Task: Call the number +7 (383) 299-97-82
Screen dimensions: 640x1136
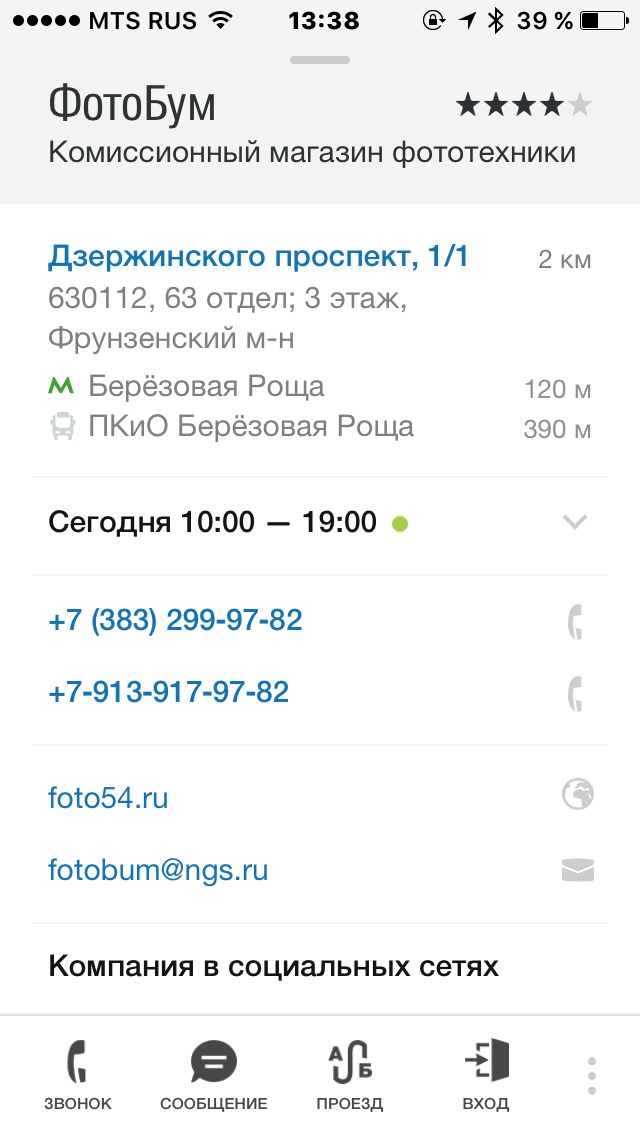Action: pos(175,621)
